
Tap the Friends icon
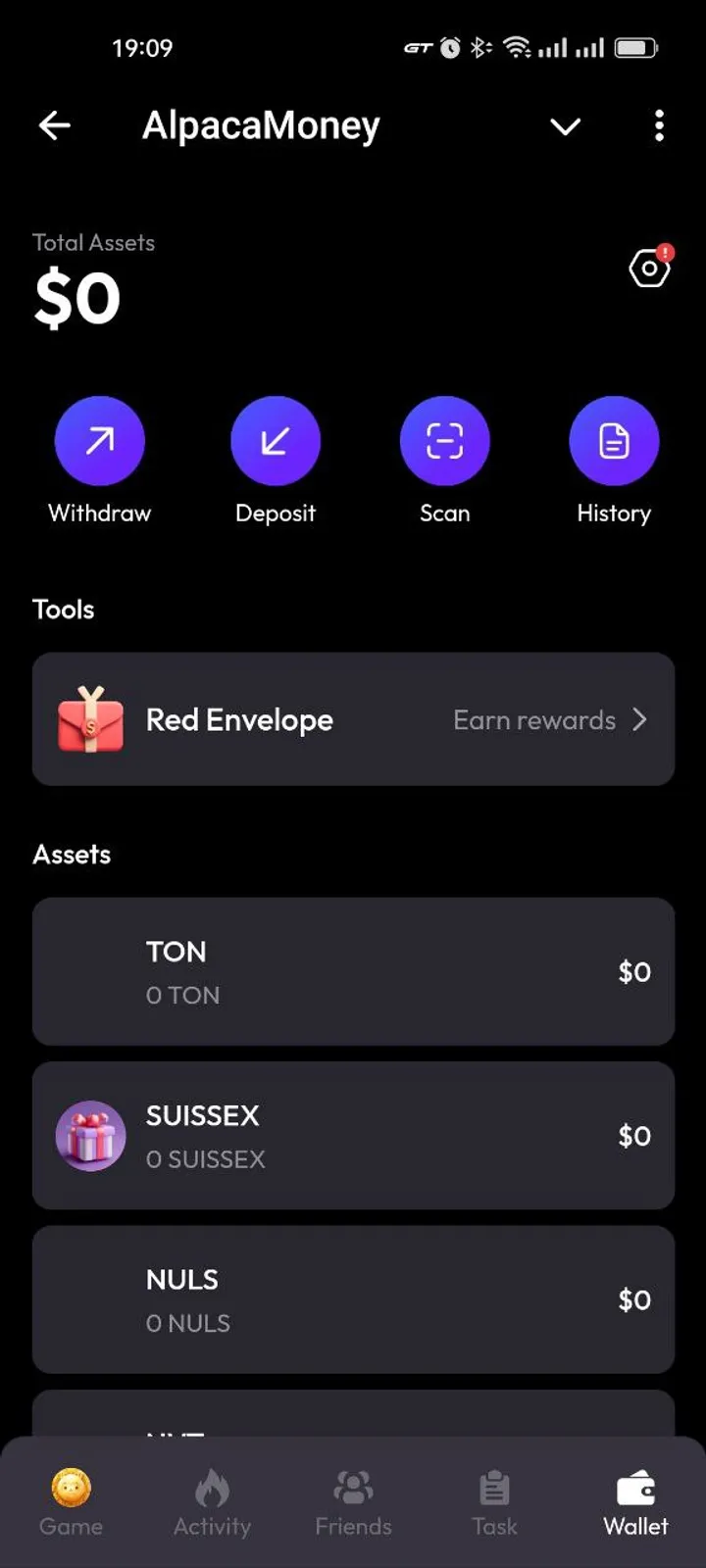[x=353, y=1487]
